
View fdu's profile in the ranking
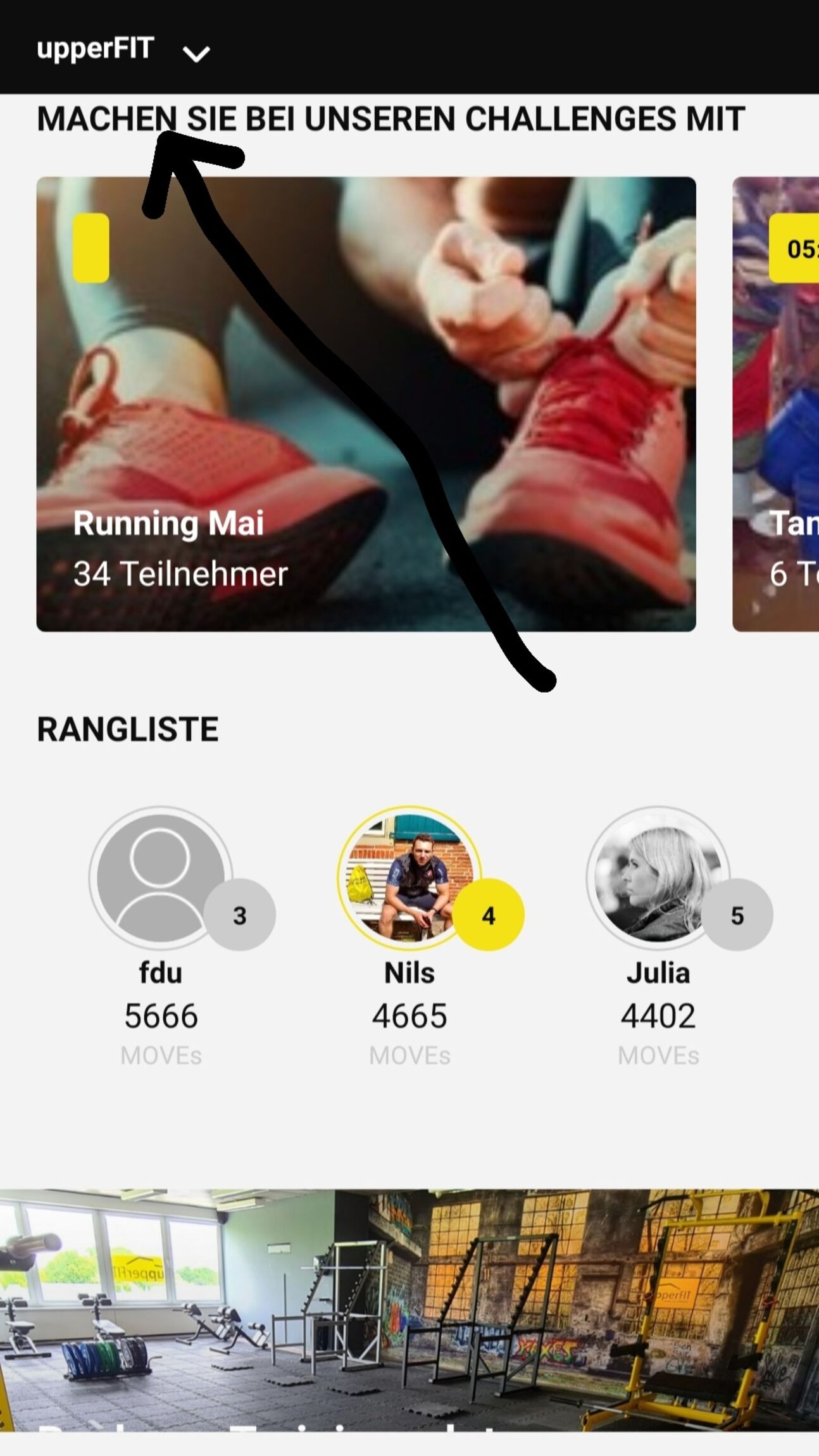[161, 878]
